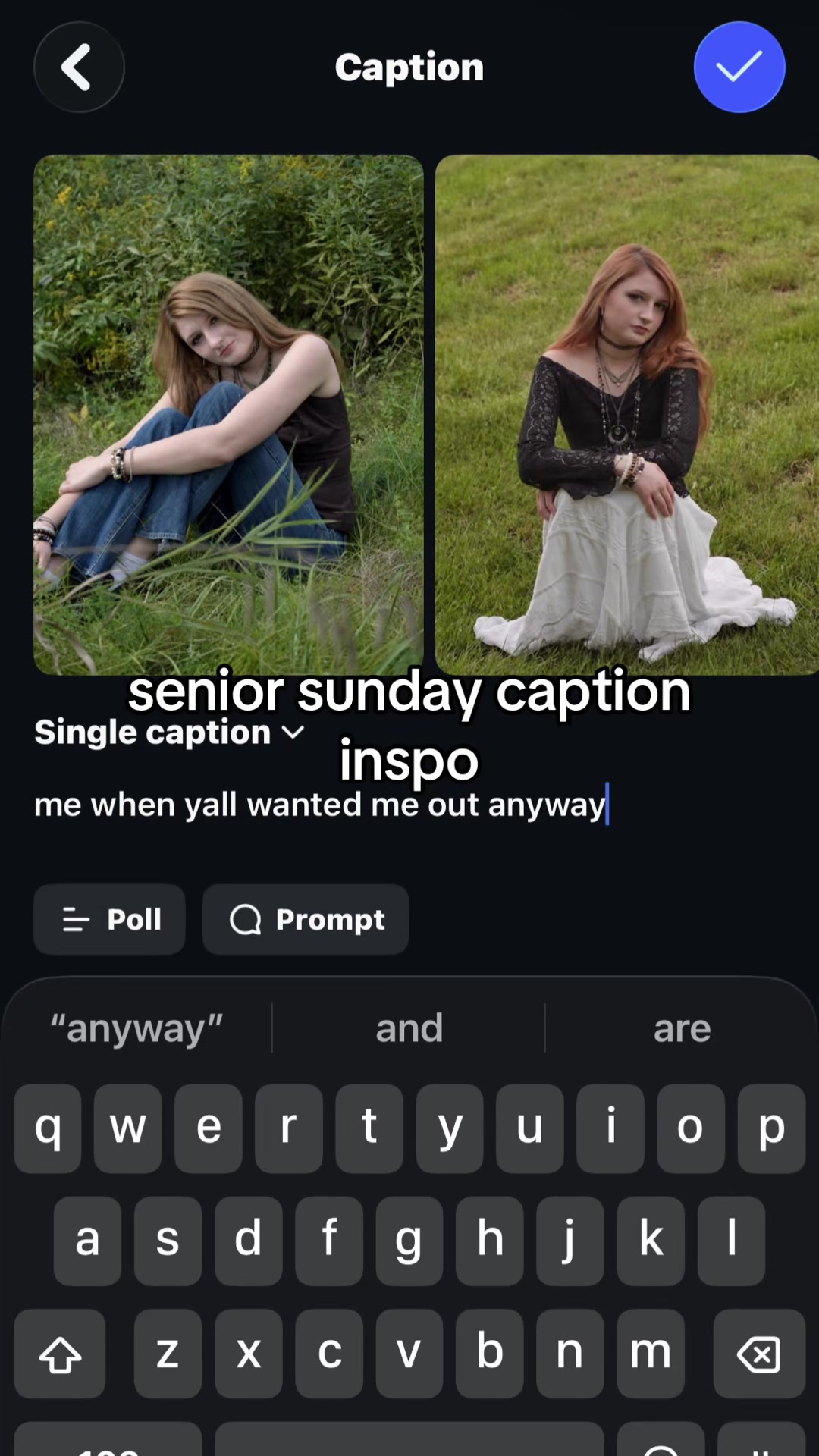Add a Poll to the post
819x1456 pixels.
(109, 919)
